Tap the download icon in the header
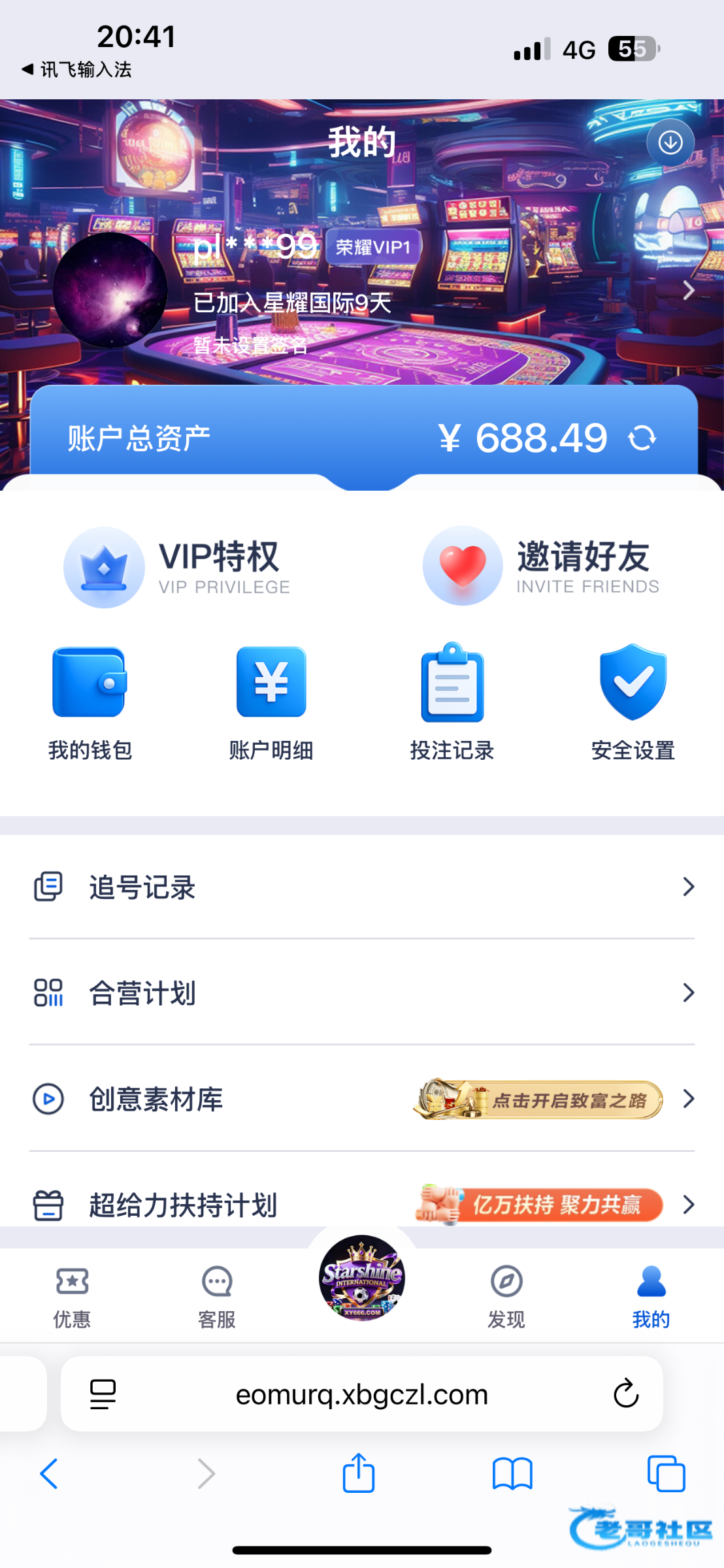724x1568 pixels. (x=670, y=142)
